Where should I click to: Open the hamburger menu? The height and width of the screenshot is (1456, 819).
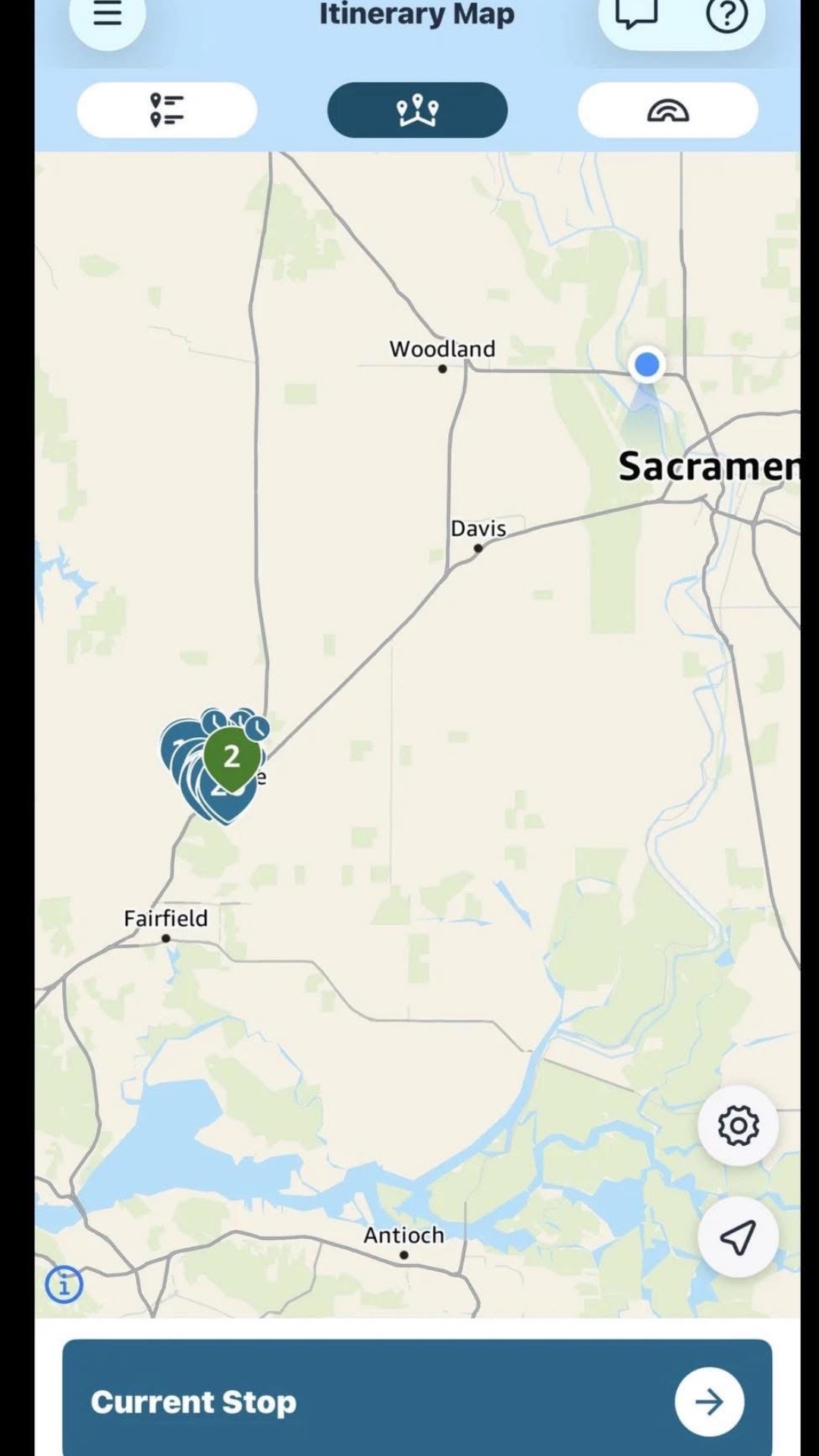coord(107,15)
